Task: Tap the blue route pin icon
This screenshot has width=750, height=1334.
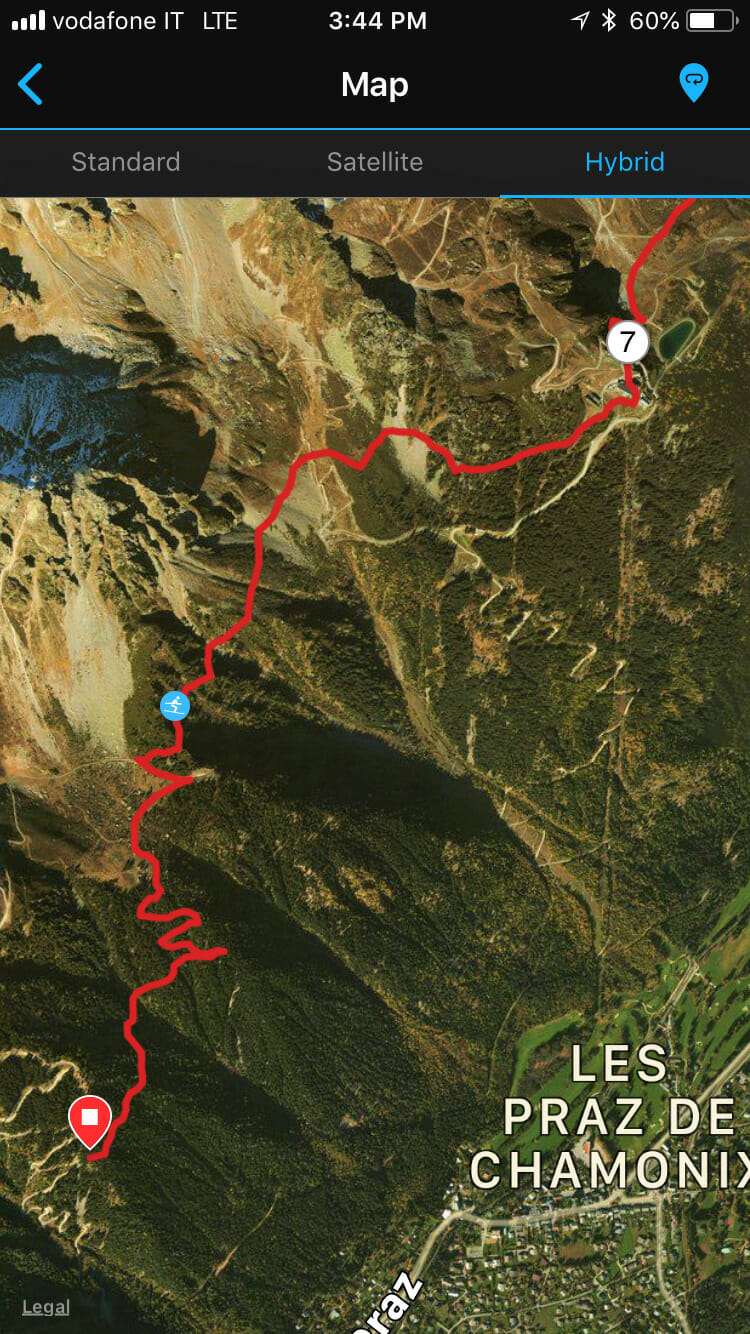Action: [693, 83]
